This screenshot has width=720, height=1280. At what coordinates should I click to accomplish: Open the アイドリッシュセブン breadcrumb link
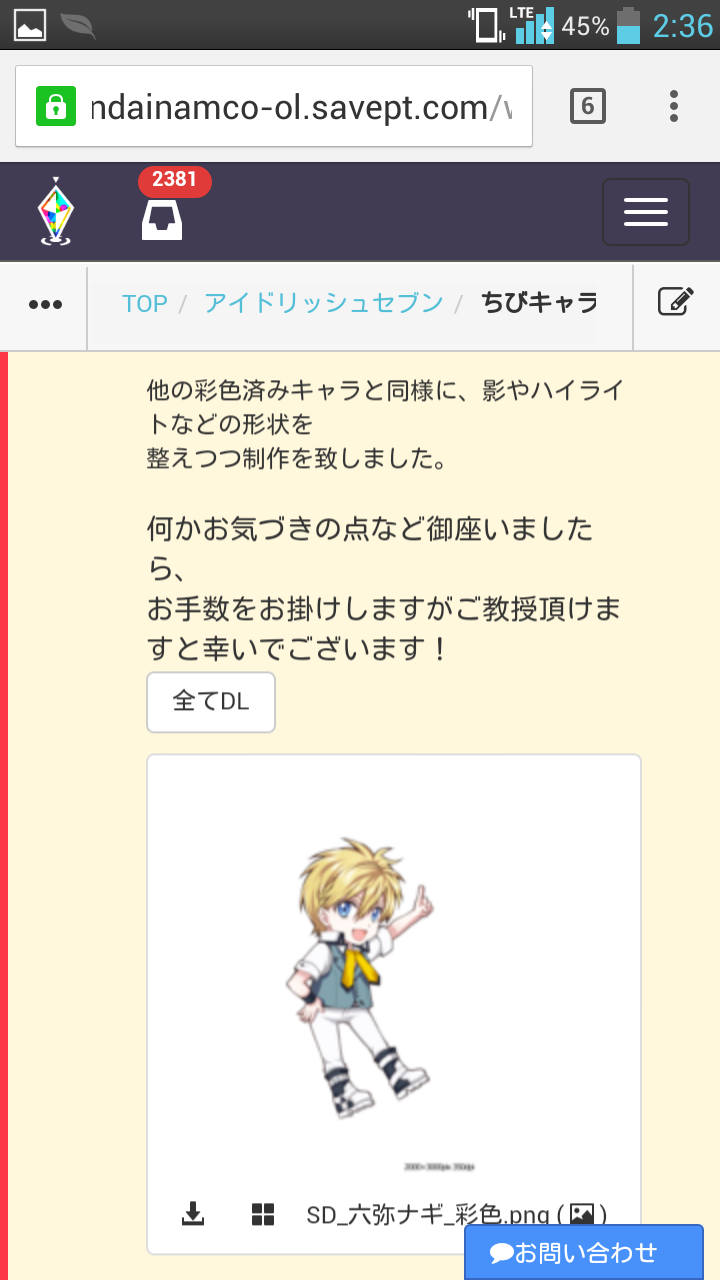(323, 303)
